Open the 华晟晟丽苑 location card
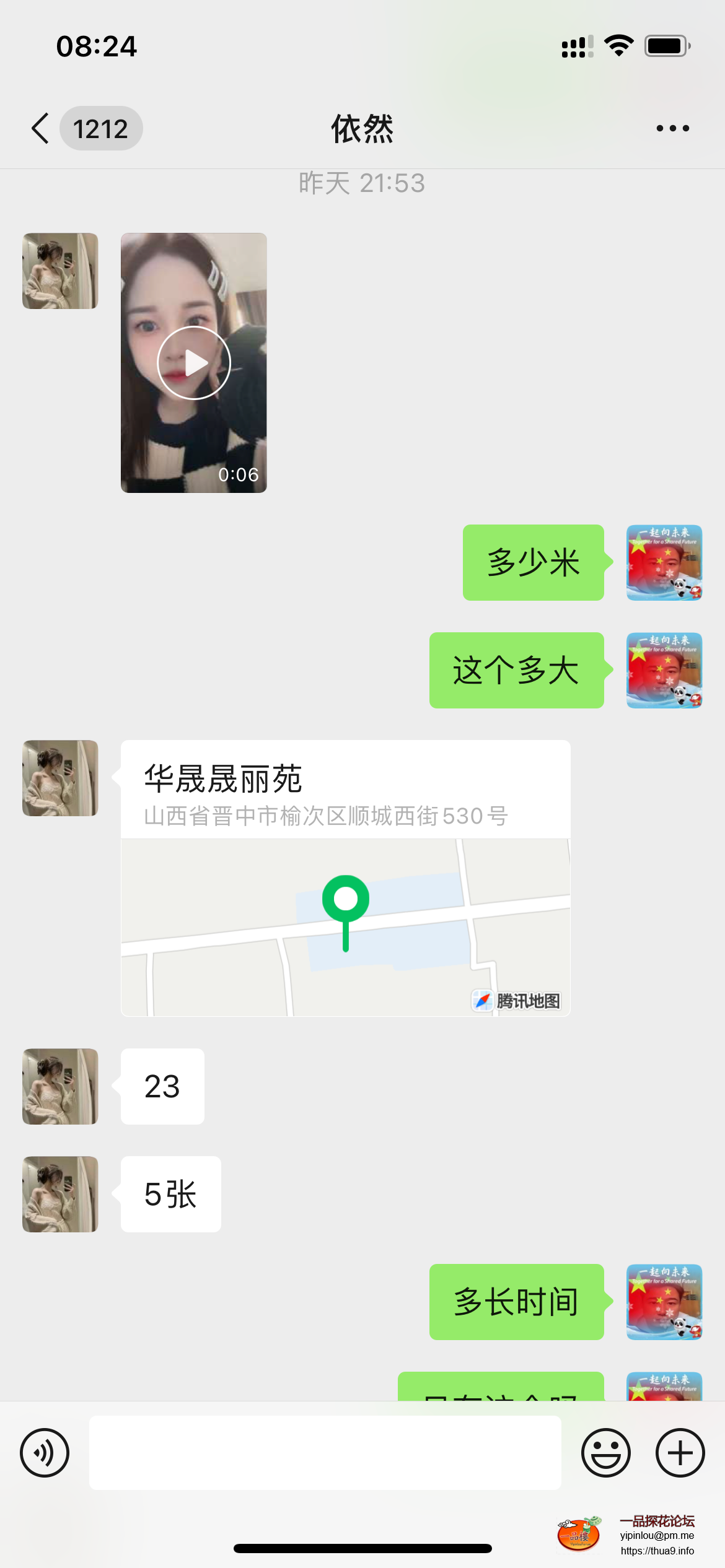This screenshot has width=725, height=1568. [345, 879]
